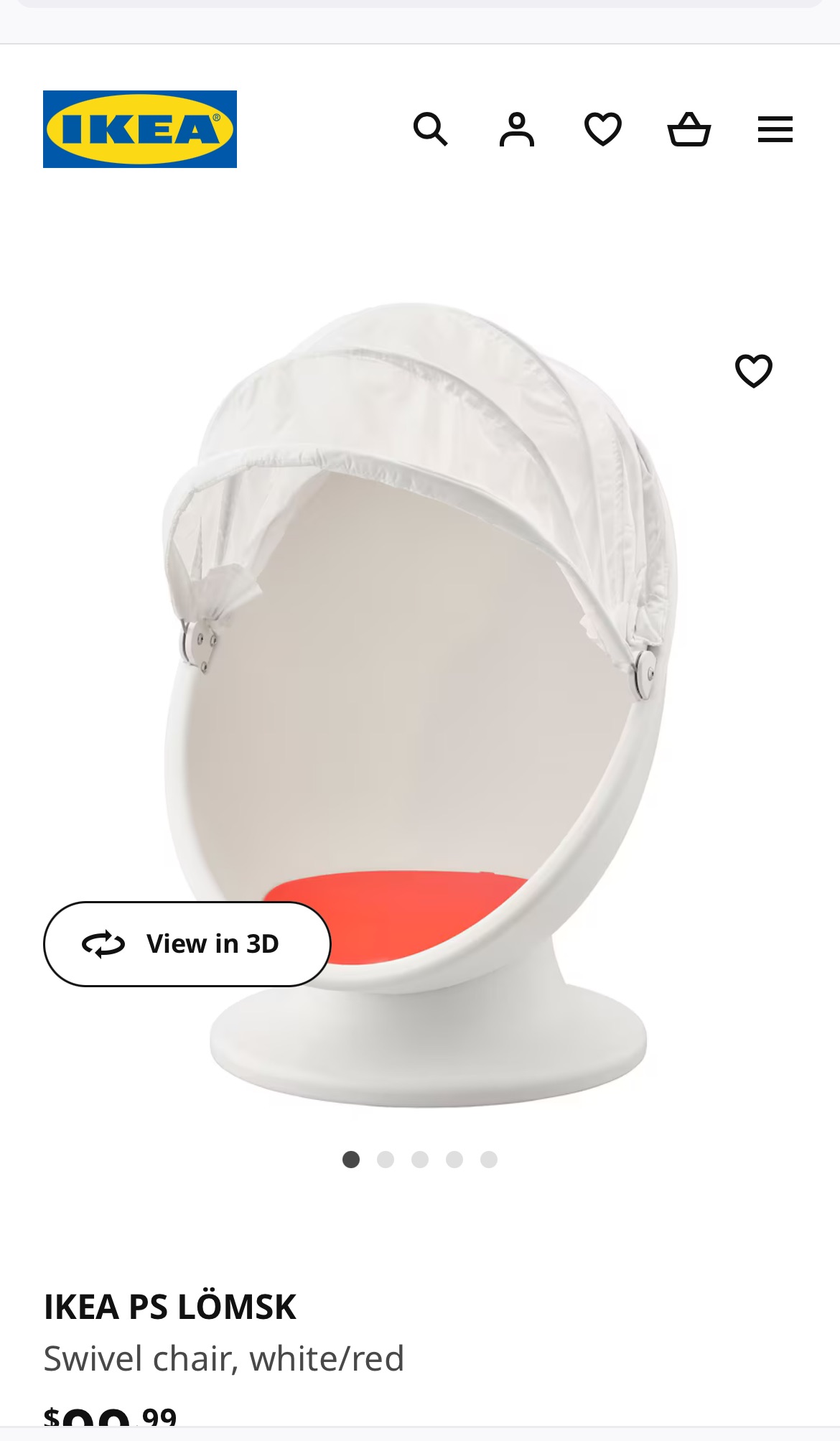Open the hamburger menu
Viewport: 840px width, 1441px height.
775,130
